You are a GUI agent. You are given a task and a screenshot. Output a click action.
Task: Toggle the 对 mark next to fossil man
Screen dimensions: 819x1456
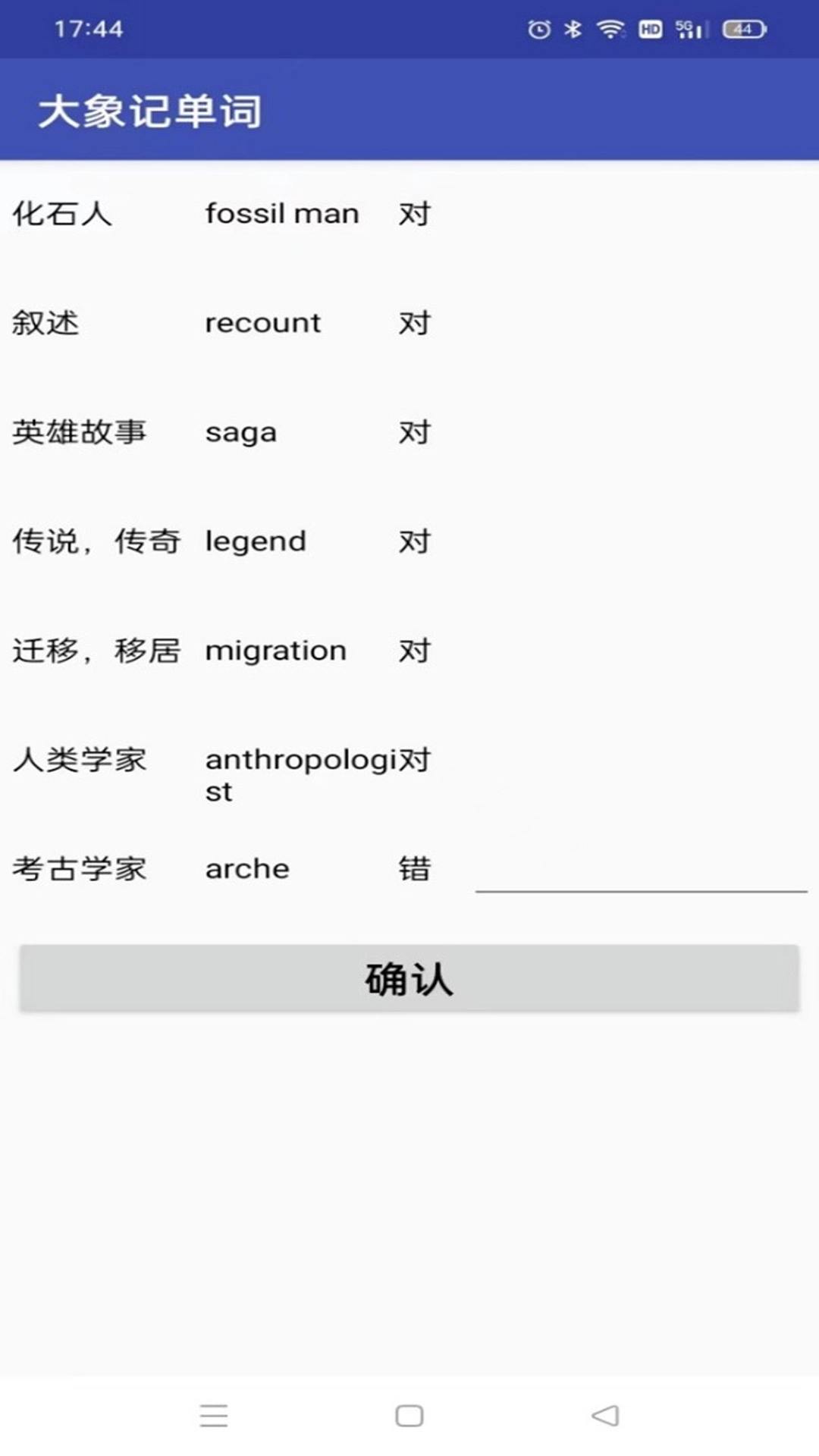coord(413,215)
